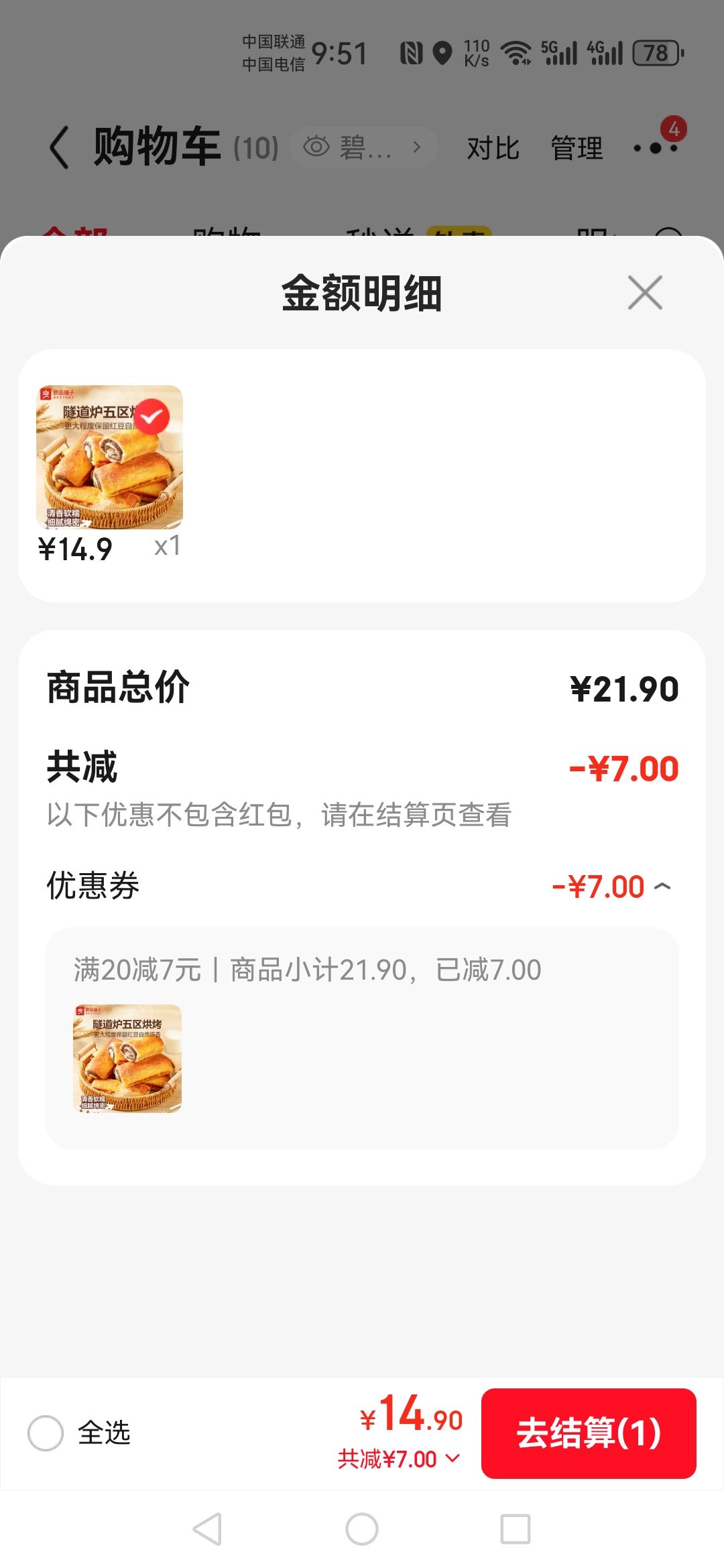Open the bread thumbnail in the coupon breakdown
This screenshot has height=1568, width=724.
coord(127,1059)
